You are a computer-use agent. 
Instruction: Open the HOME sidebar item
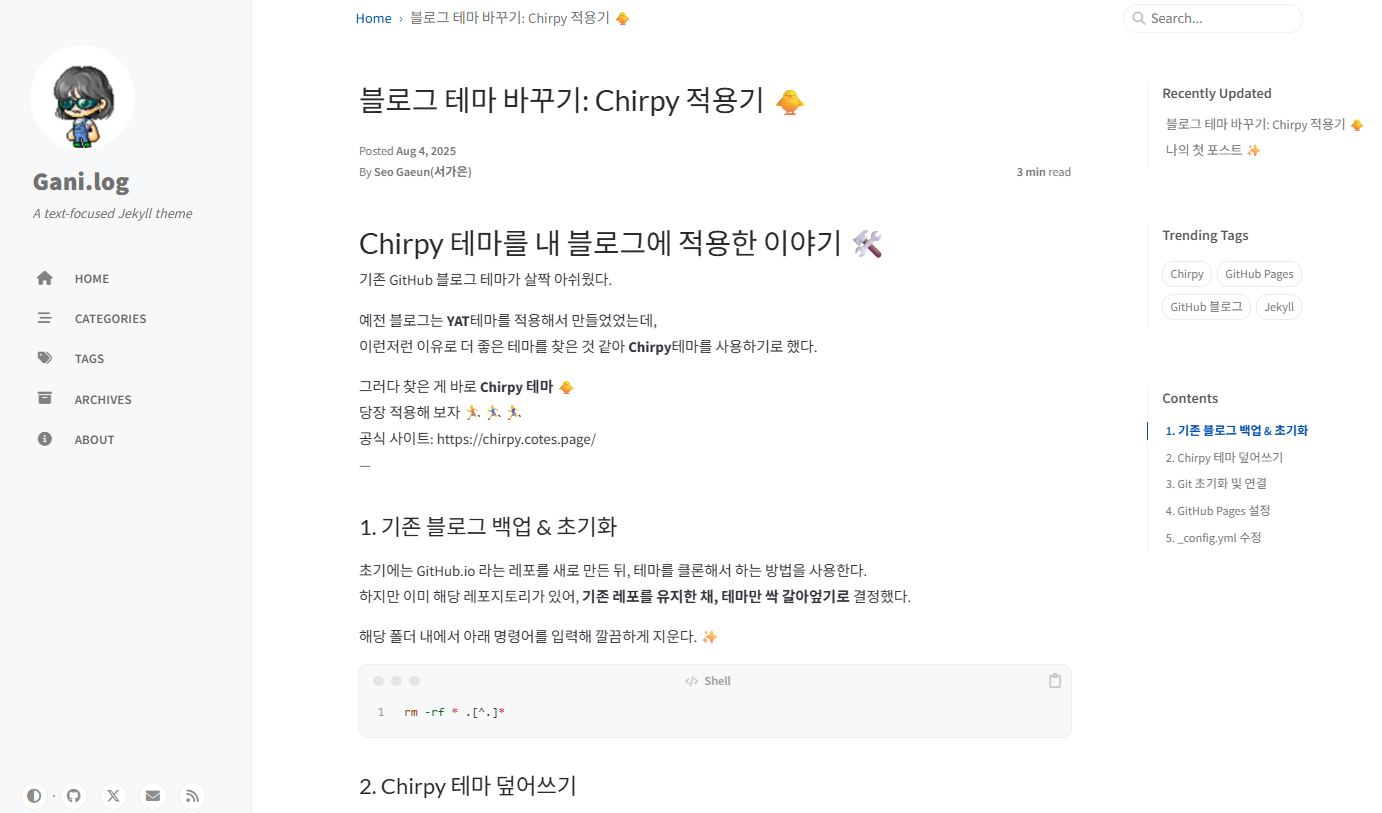pyautogui.click(x=91, y=279)
